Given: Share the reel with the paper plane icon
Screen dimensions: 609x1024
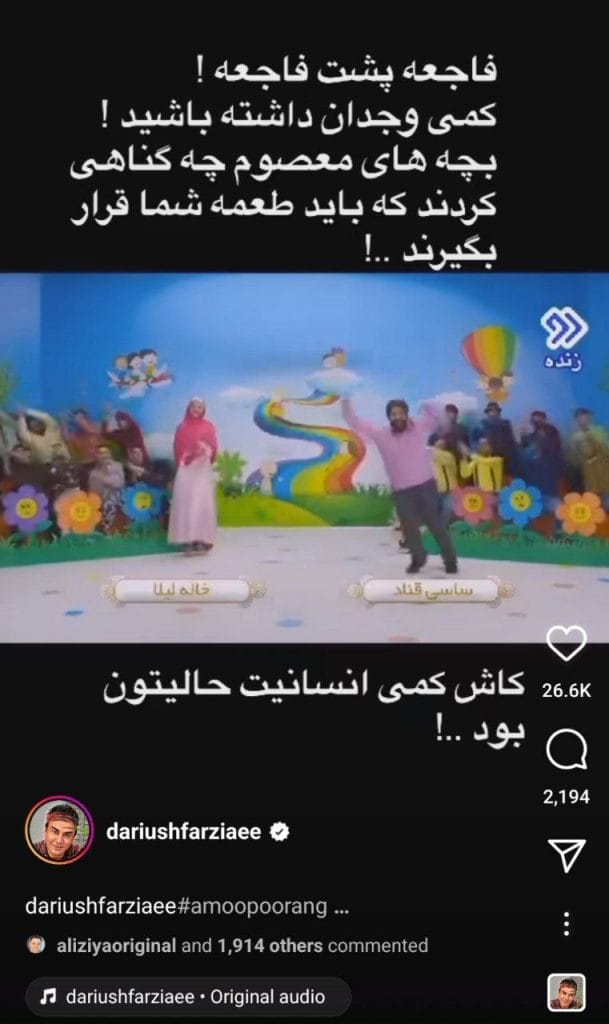Looking at the screenshot, I should click(566, 855).
